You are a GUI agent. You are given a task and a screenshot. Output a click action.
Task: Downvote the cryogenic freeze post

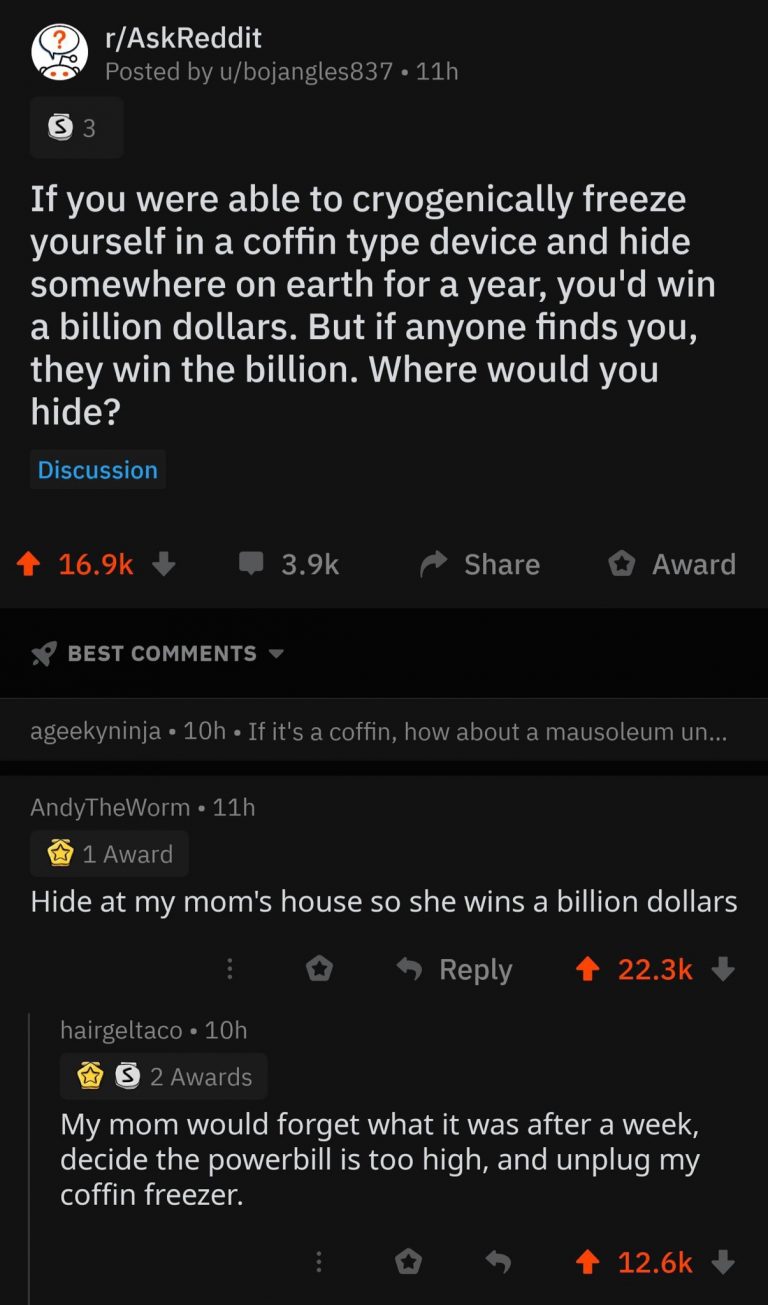163,564
